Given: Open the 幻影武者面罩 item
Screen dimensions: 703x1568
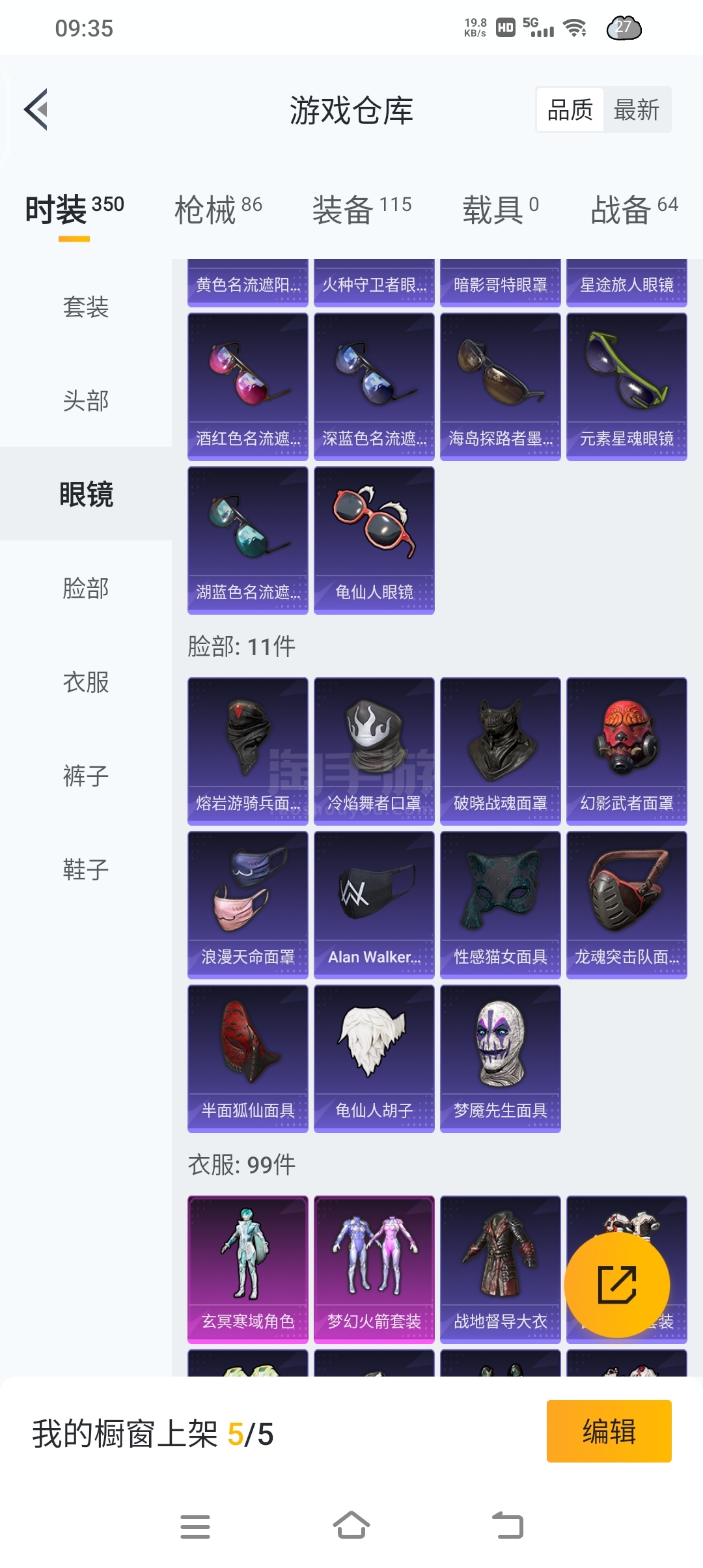Looking at the screenshot, I should point(627,751).
